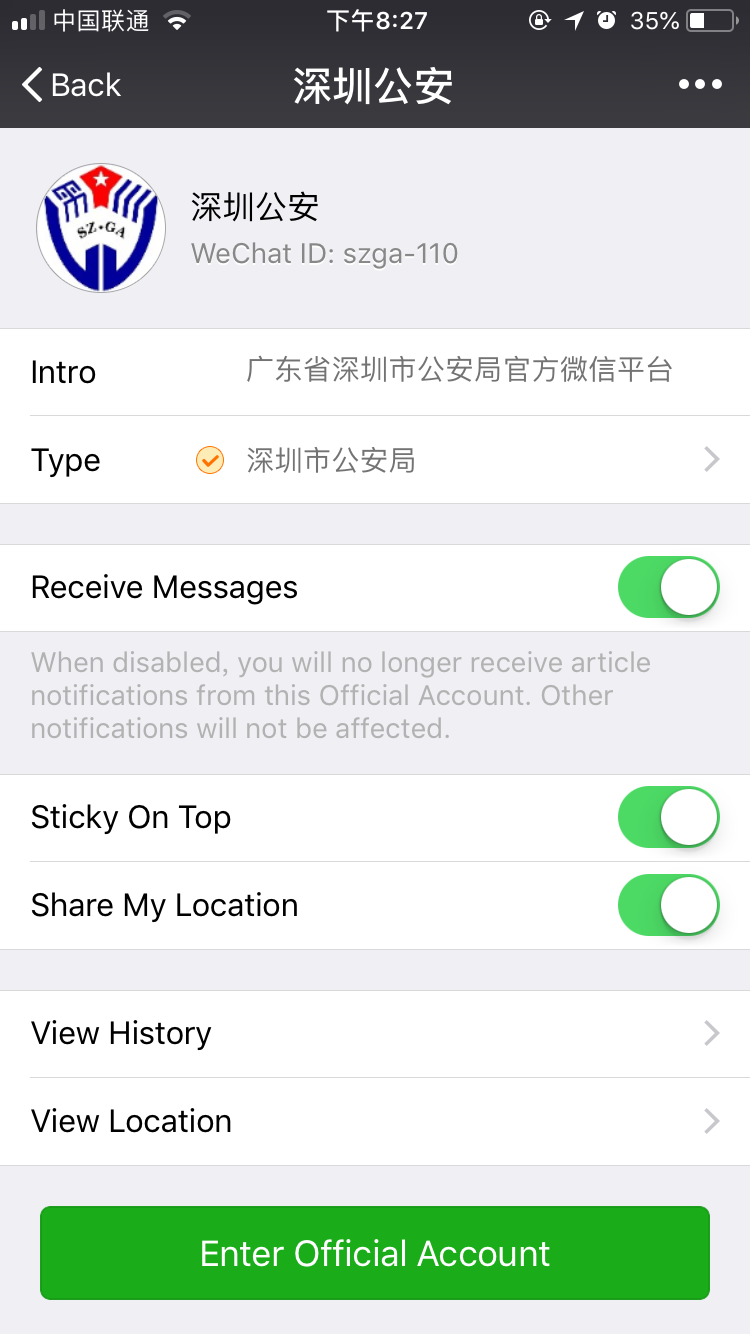View the 深圳公安 account avatar
This screenshot has width=750, height=1334.
101,228
